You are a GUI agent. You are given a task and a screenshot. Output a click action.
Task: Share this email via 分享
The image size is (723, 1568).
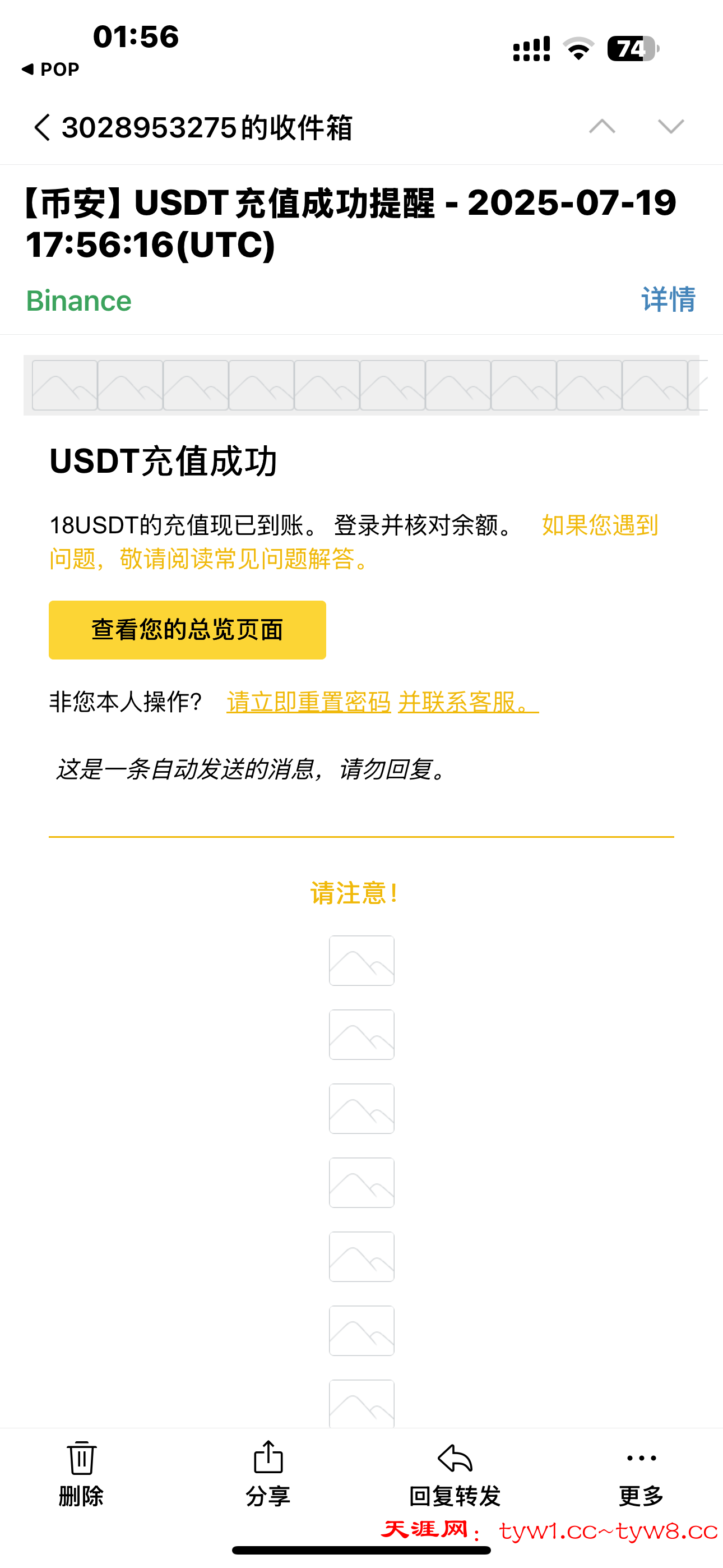[268, 1473]
